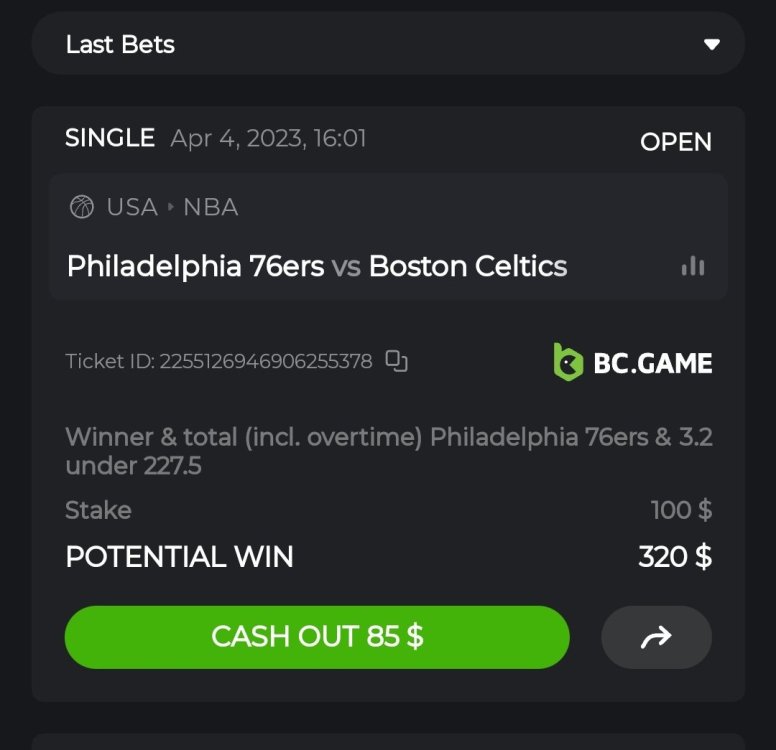Screen dimensions: 776x750
Task: Expand the Last Bets dropdown
Action: 711,44
